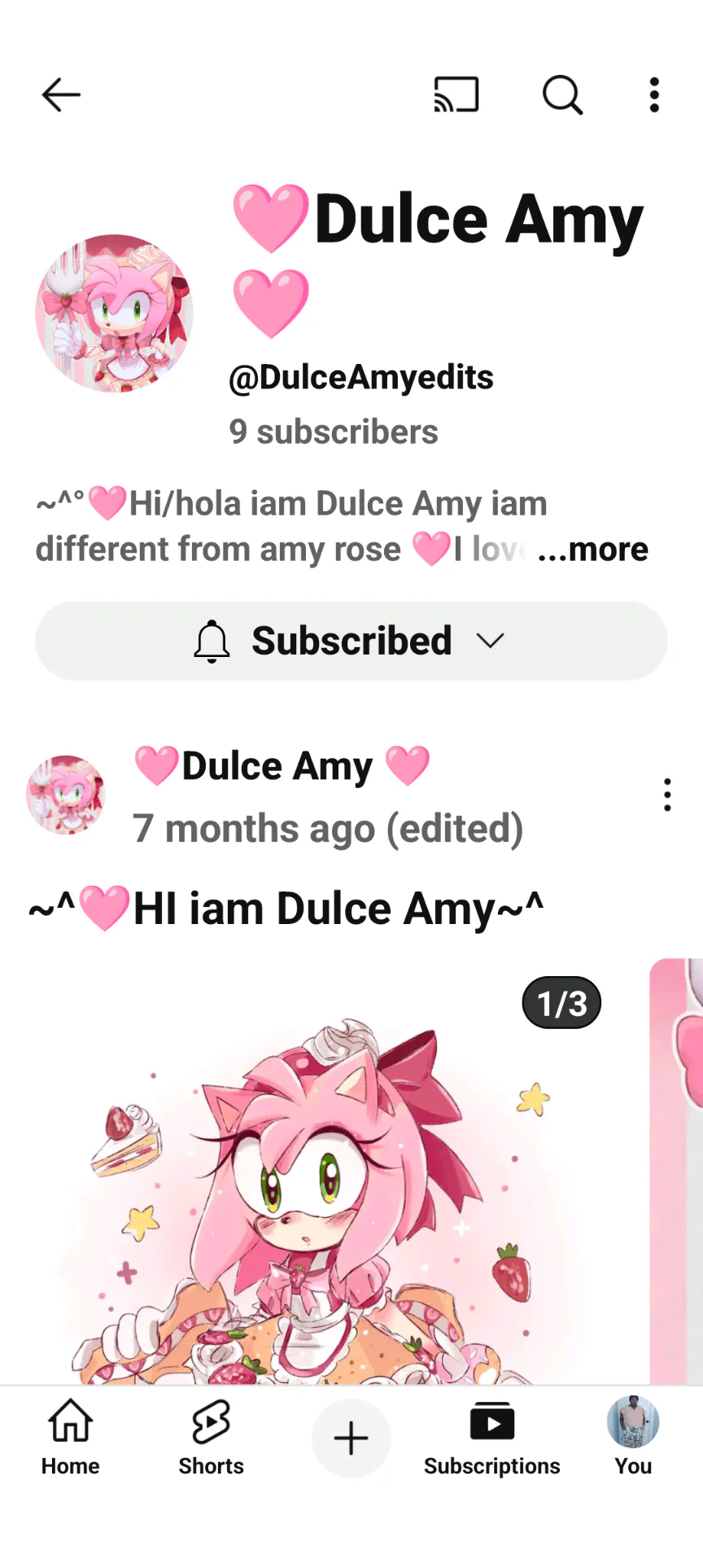This screenshot has width=703, height=1568.
Task: Open the Subscriptions tab
Action: pos(491,1438)
